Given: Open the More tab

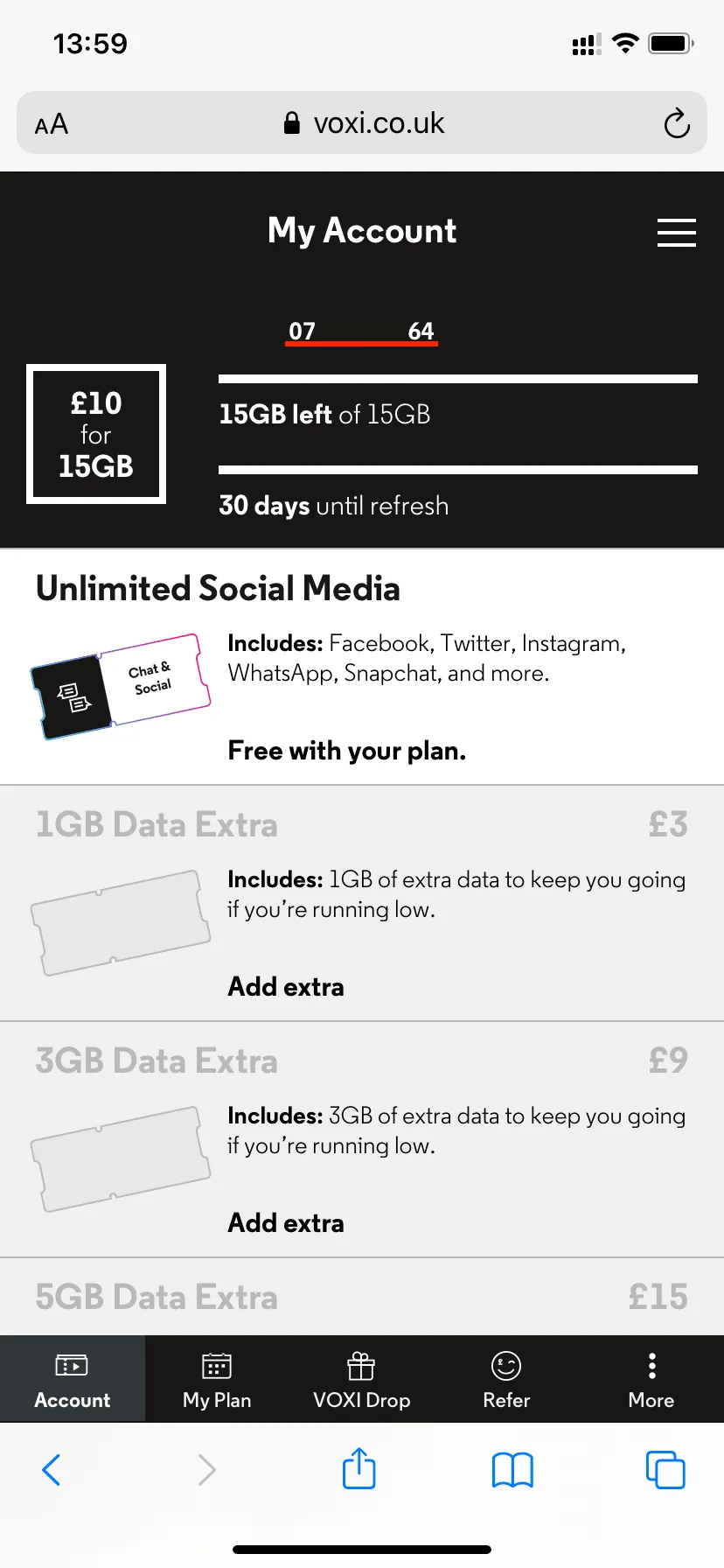Looking at the screenshot, I should 651,1379.
